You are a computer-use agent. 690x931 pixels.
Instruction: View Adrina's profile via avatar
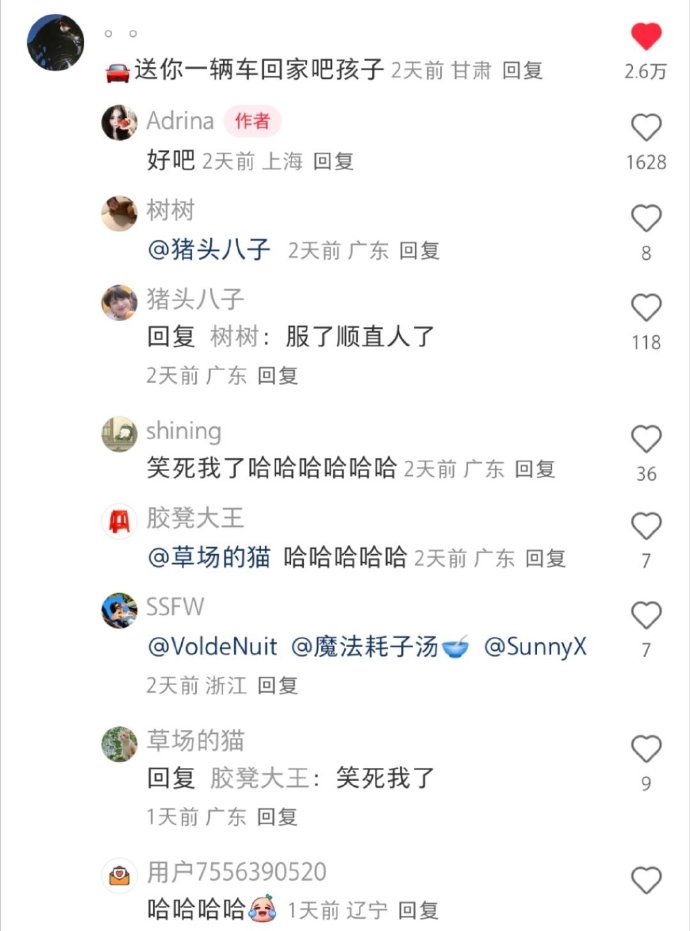tap(120, 122)
